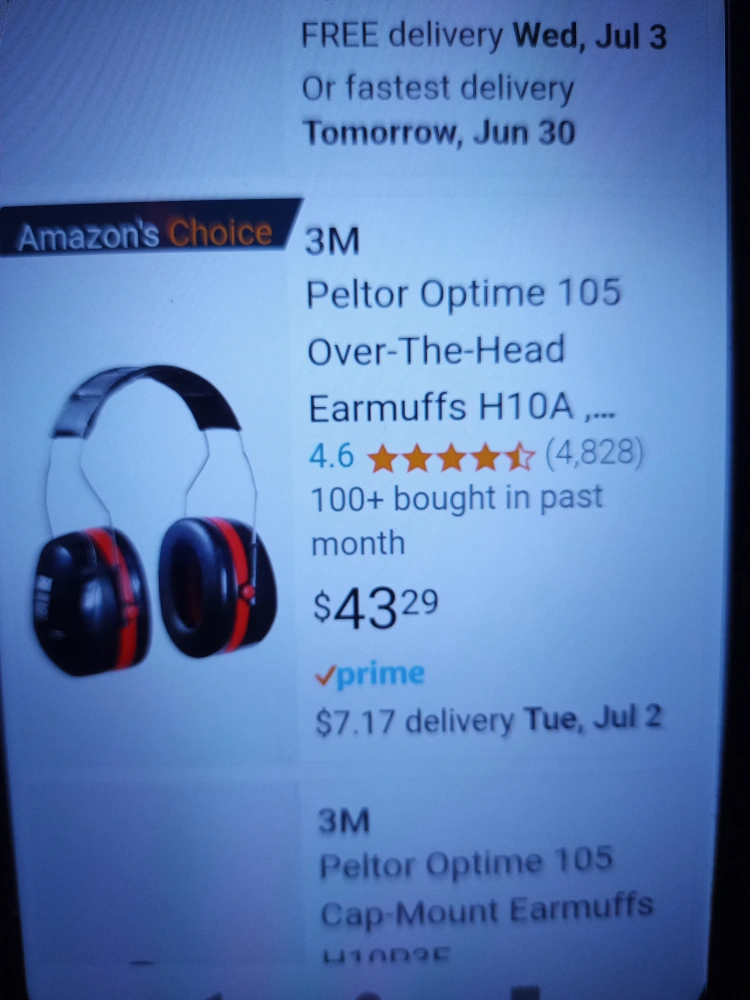The width and height of the screenshot is (750, 1000).
Task: Tap the red and black earmuffs product image
Action: click(150, 520)
